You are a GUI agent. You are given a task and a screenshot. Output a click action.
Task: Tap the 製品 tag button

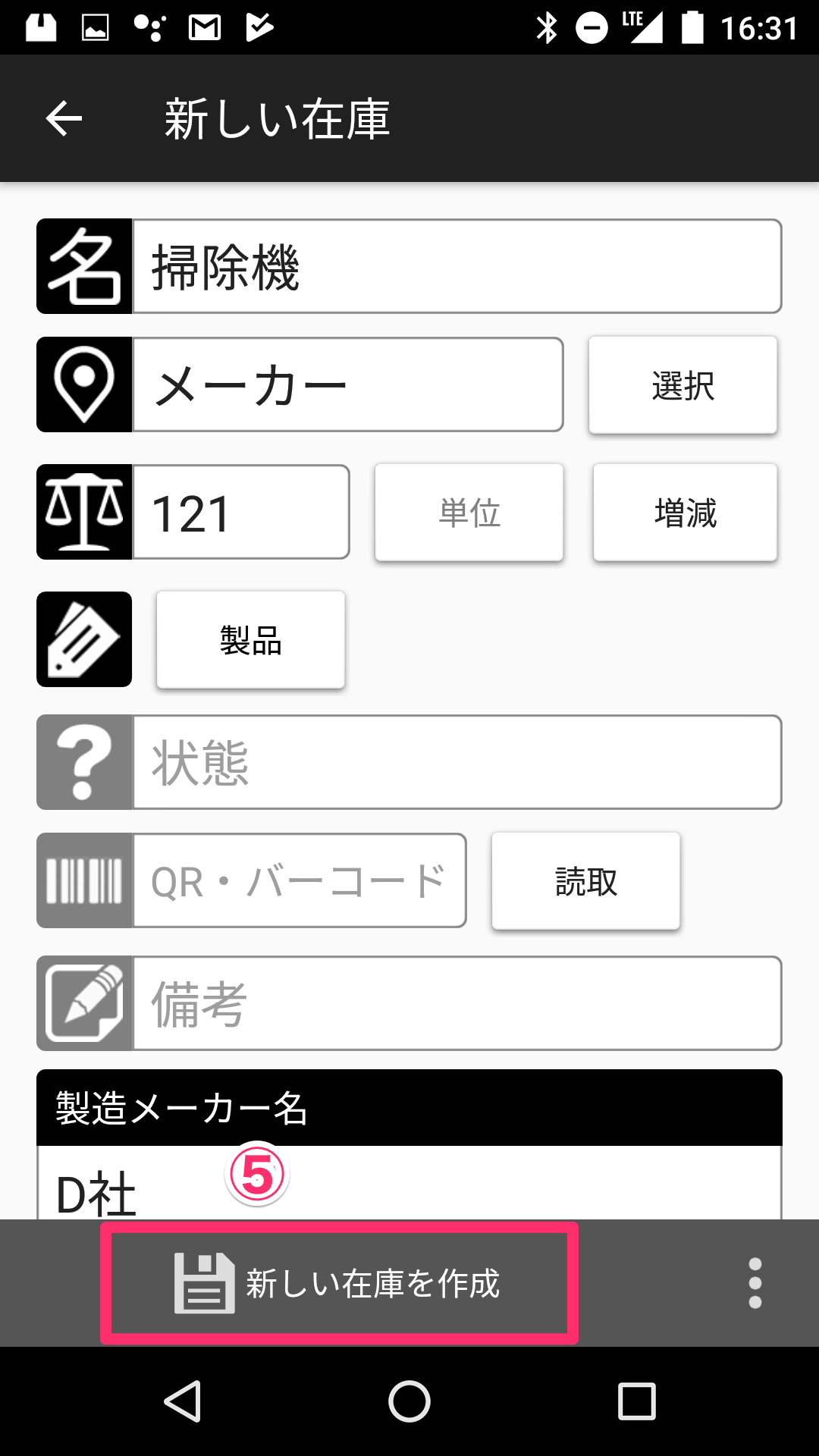251,640
